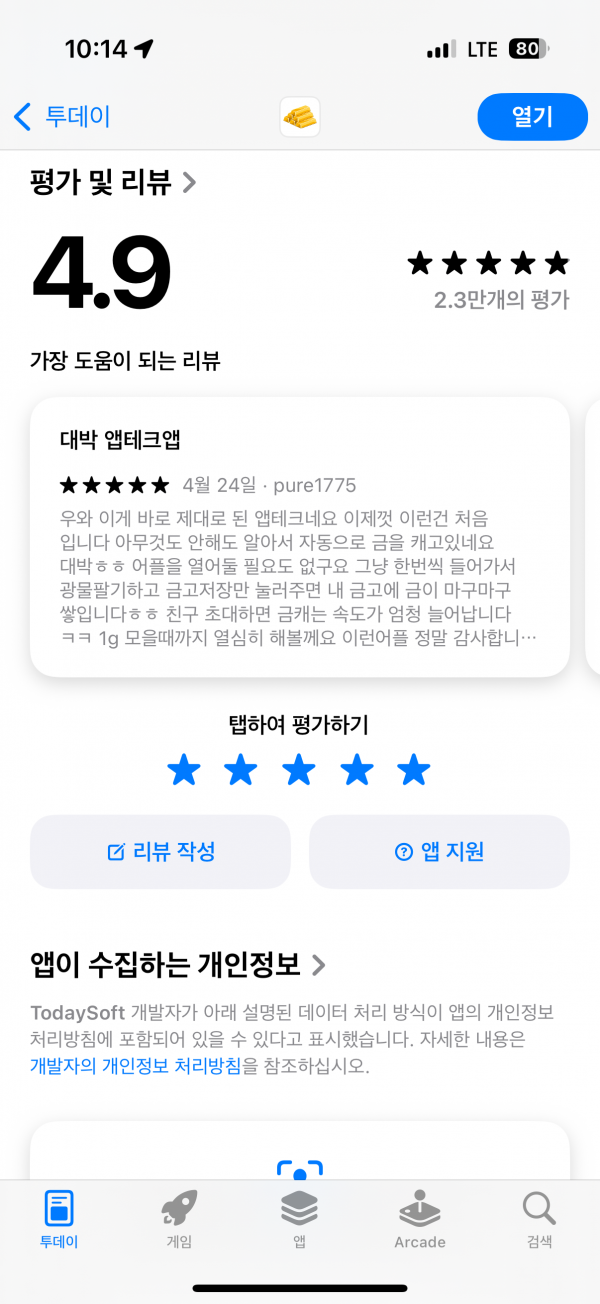This screenshot has width=600, height=1304.
Task: Switch to the 투데이 tab
Action: coord(59,1220)
